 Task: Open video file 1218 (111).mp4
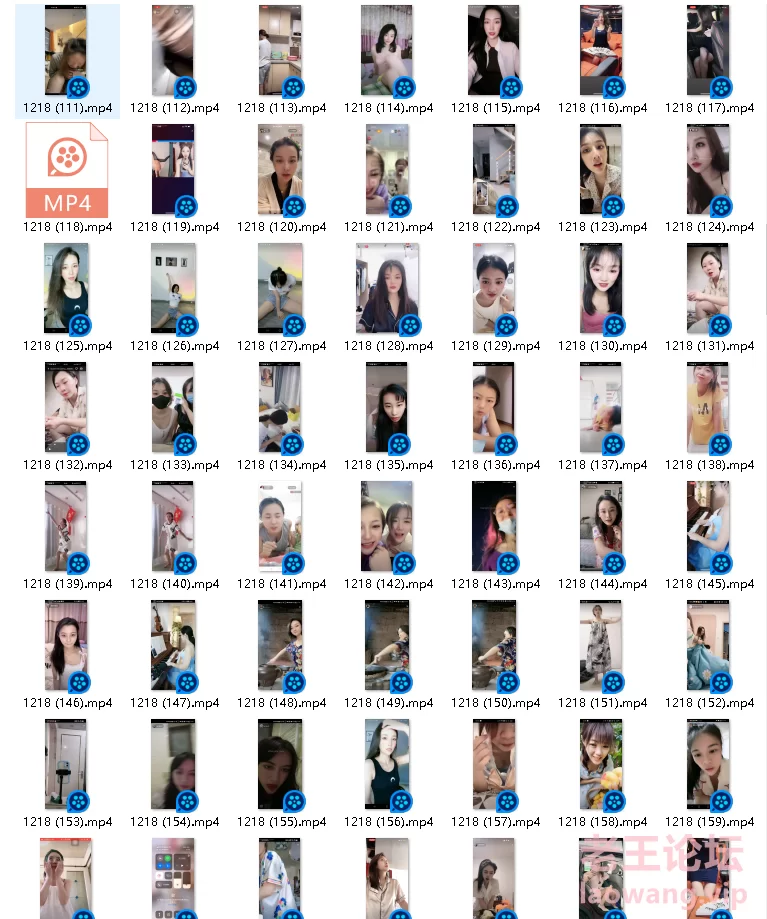tap(66, 52)
